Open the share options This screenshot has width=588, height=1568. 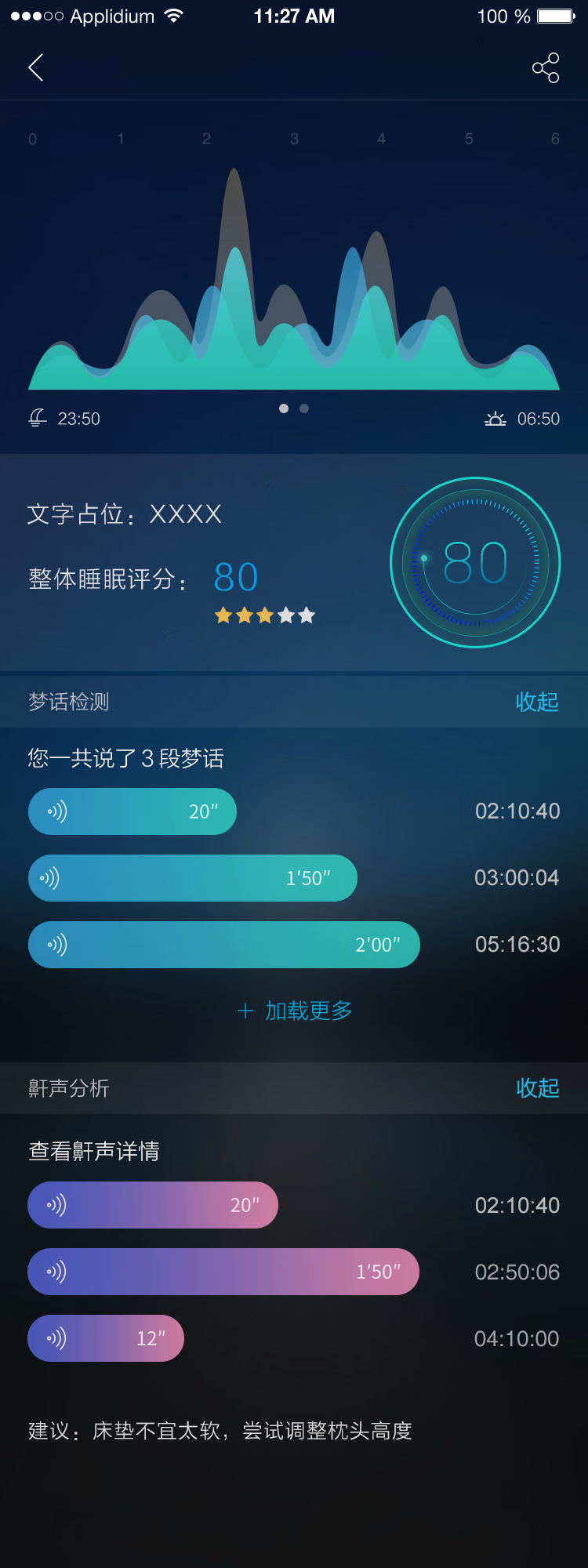[x=545, y=67]
